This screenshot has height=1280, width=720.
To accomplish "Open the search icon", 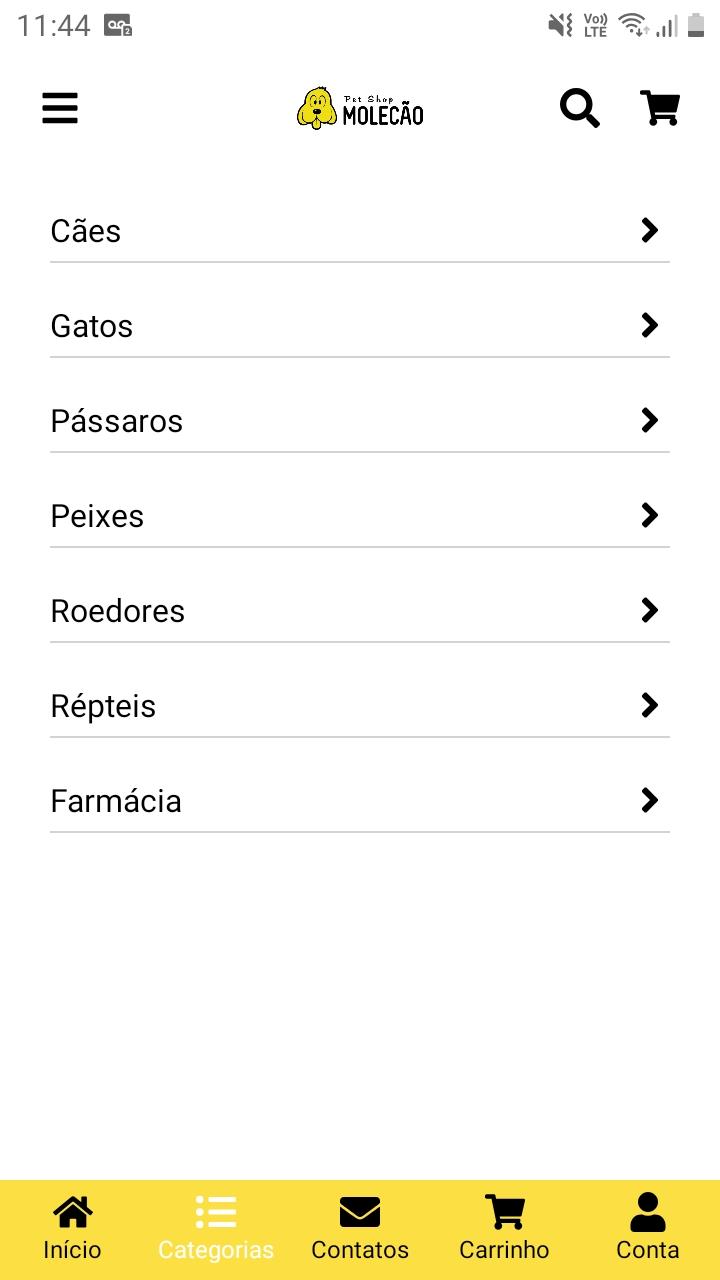I will click(x=580, y=108).
